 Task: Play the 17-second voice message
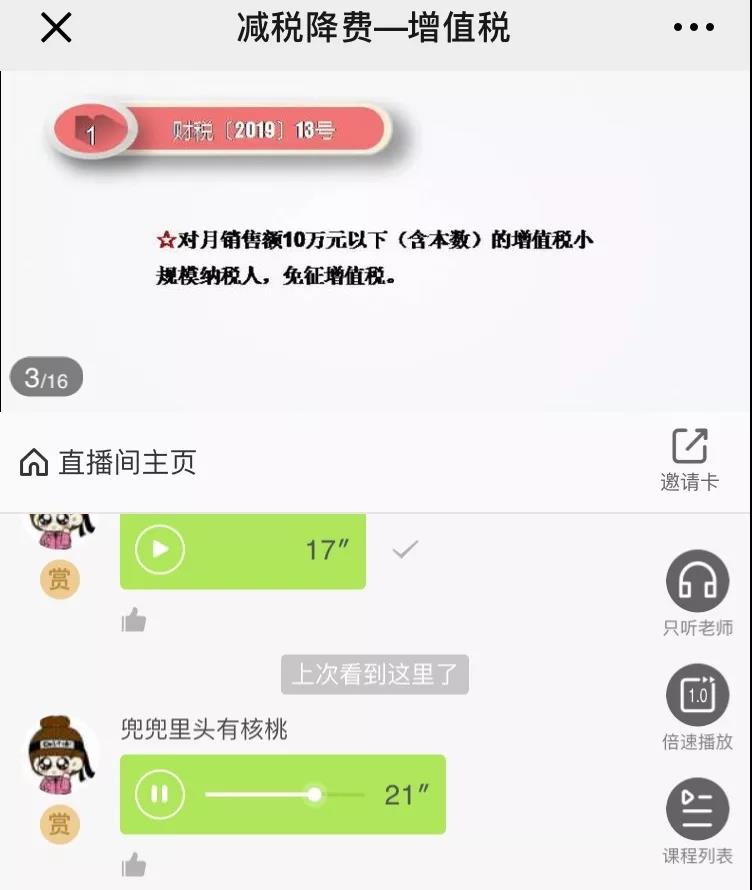160,549
